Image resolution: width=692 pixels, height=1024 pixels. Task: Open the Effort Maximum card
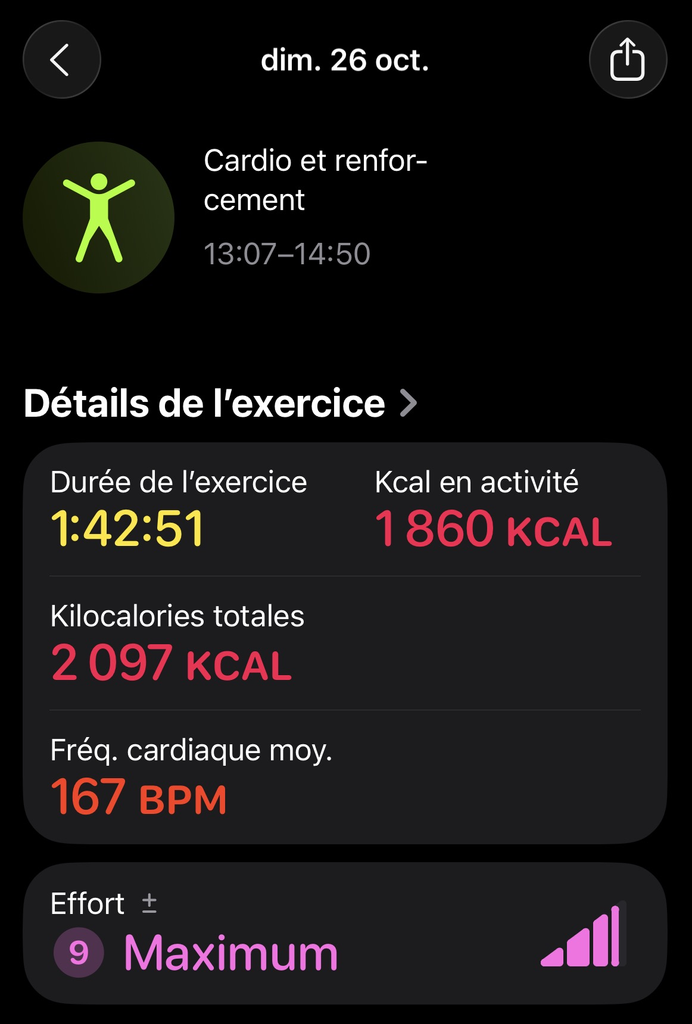tap(344, 933)
